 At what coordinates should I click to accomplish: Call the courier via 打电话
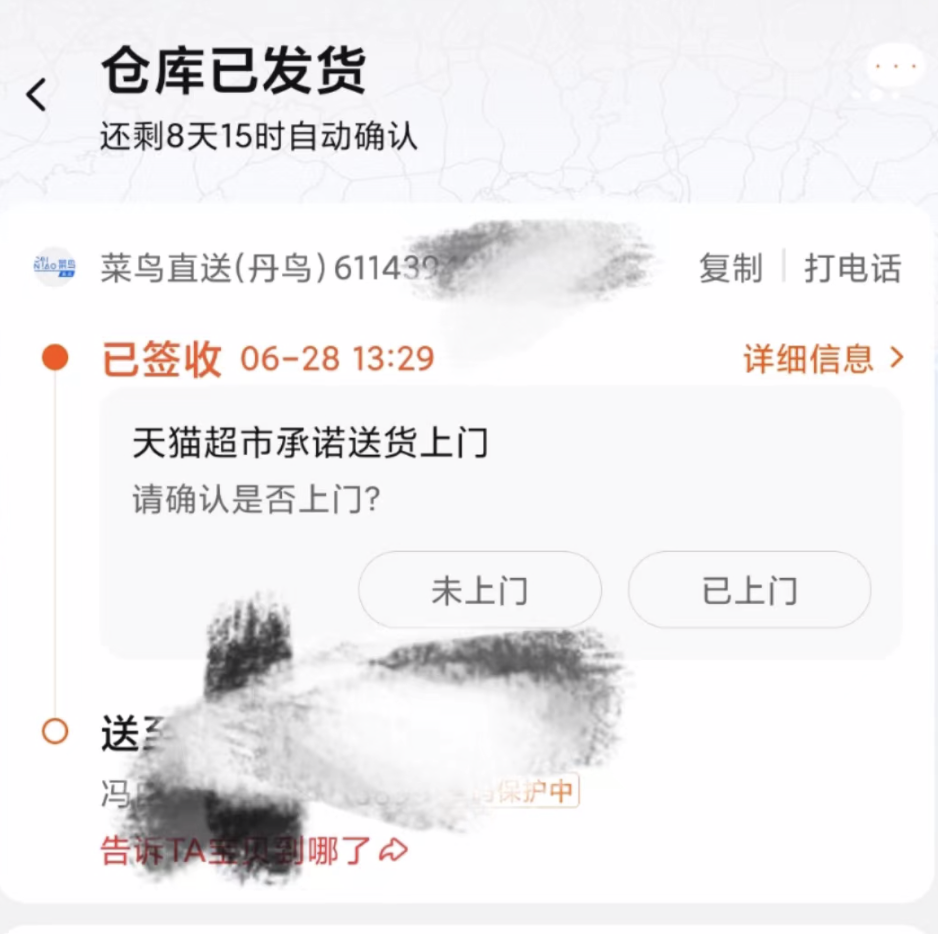(x=852, y=268)
